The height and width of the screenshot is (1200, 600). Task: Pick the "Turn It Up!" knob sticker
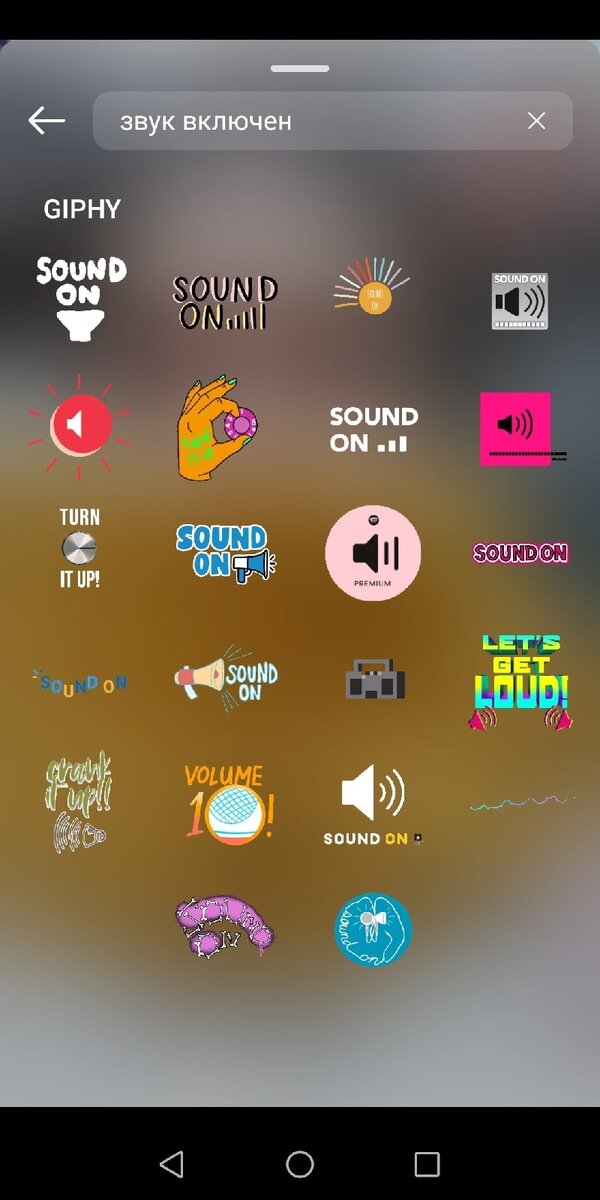(x=79, y=548)
